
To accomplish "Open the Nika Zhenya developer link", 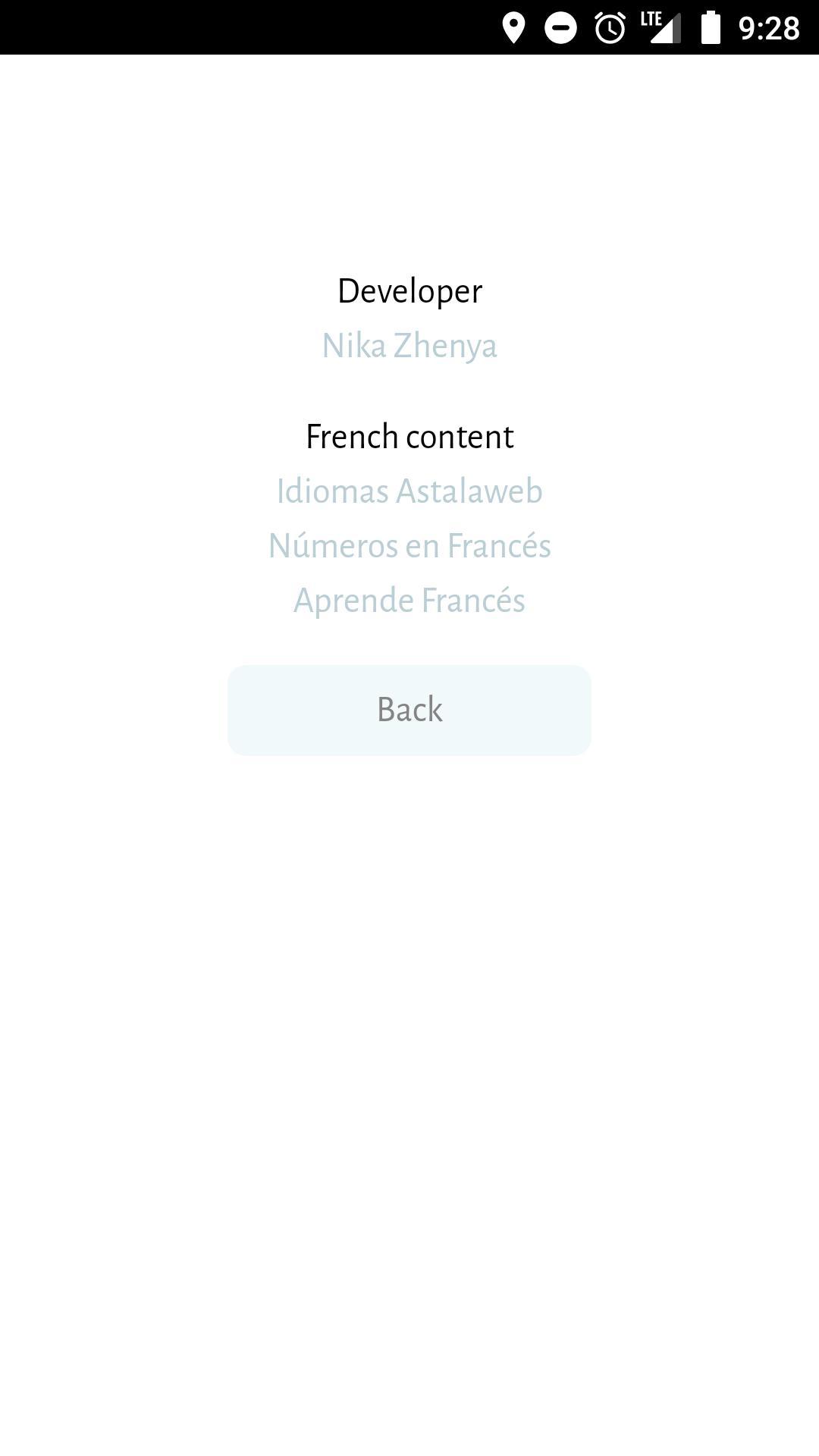I will (x=409, y=346).
